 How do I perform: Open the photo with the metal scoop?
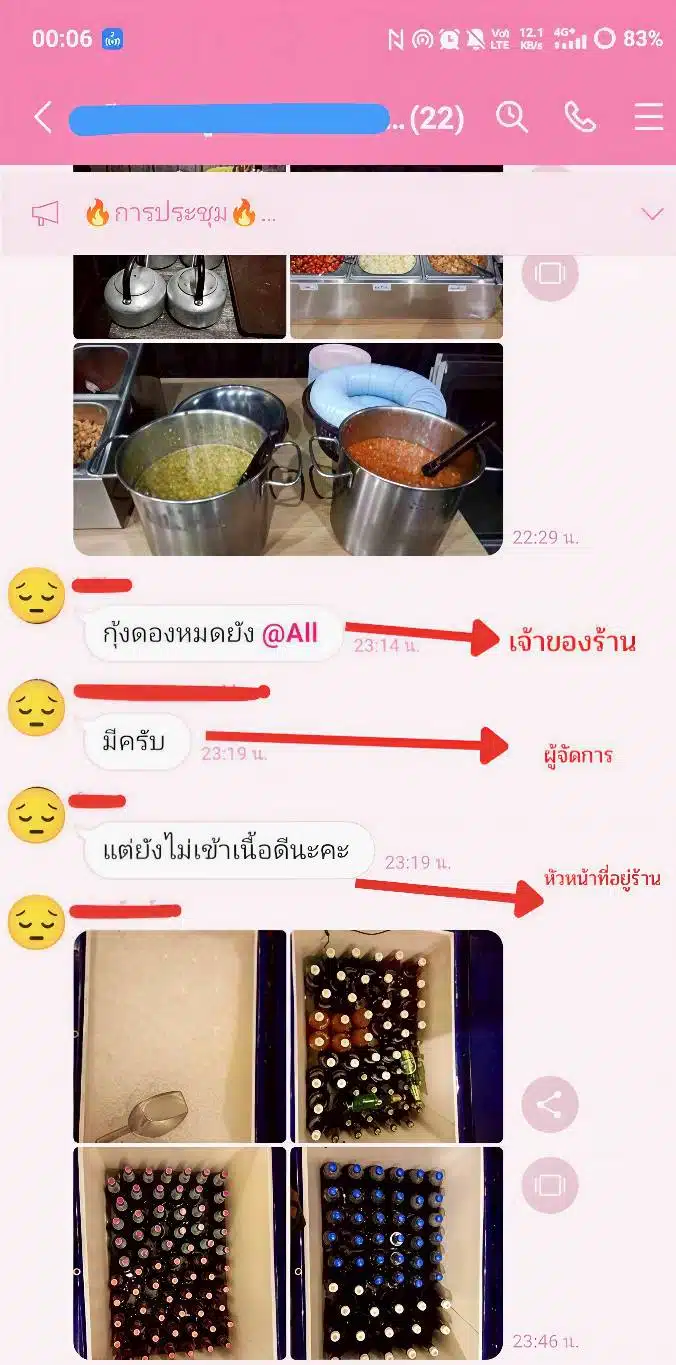[179, 1036]
